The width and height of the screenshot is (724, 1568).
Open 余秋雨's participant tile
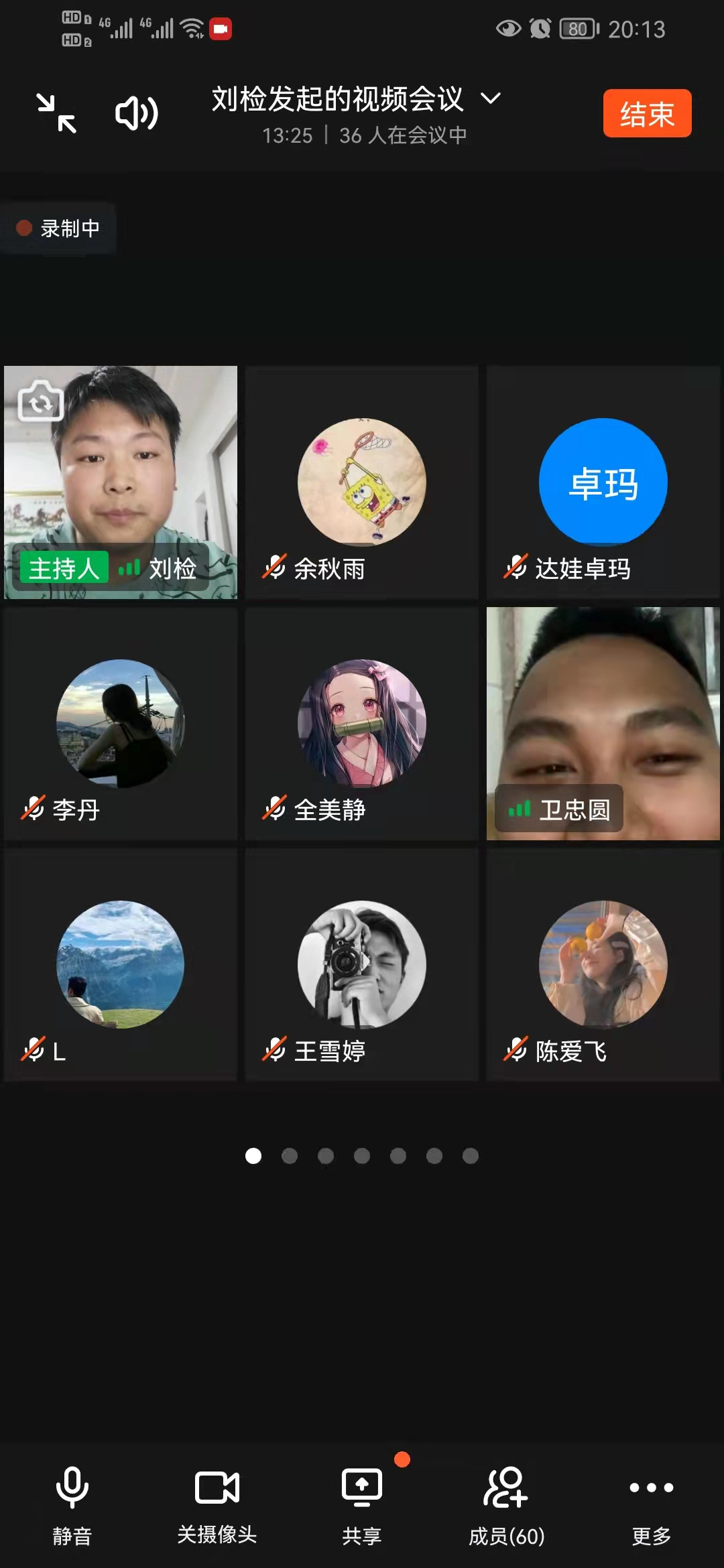point(362,482)
